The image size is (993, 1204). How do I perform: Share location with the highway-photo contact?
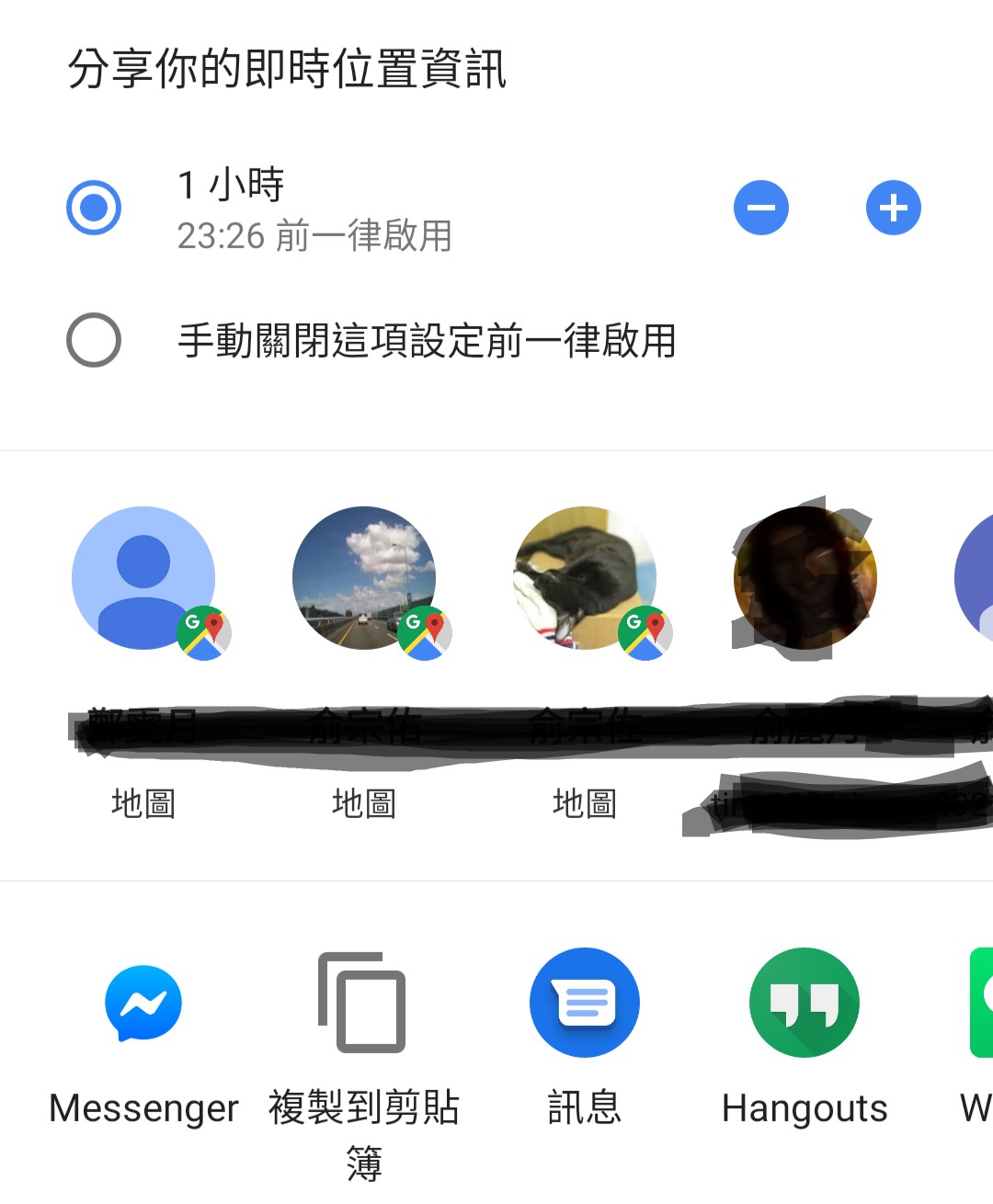[364, 579]
